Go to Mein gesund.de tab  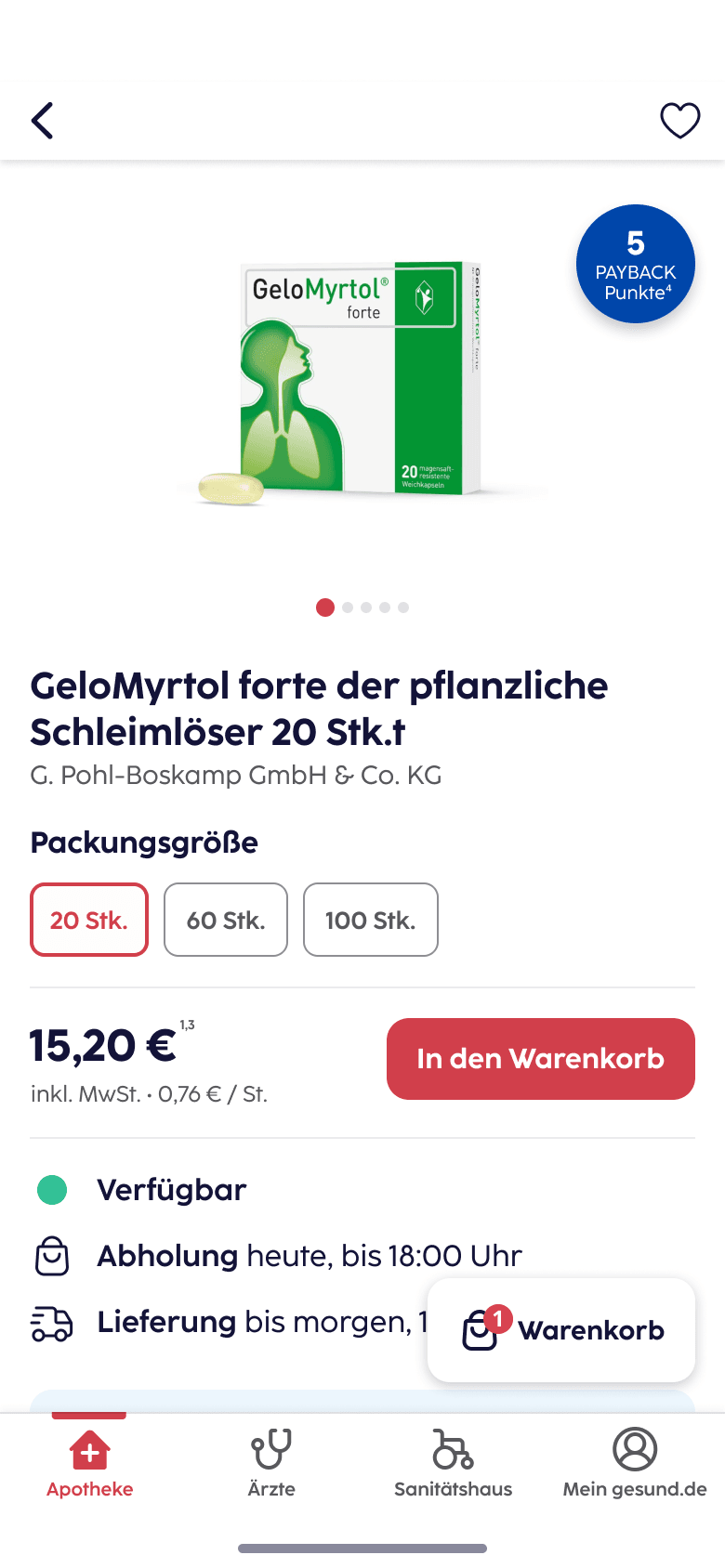635,1463
